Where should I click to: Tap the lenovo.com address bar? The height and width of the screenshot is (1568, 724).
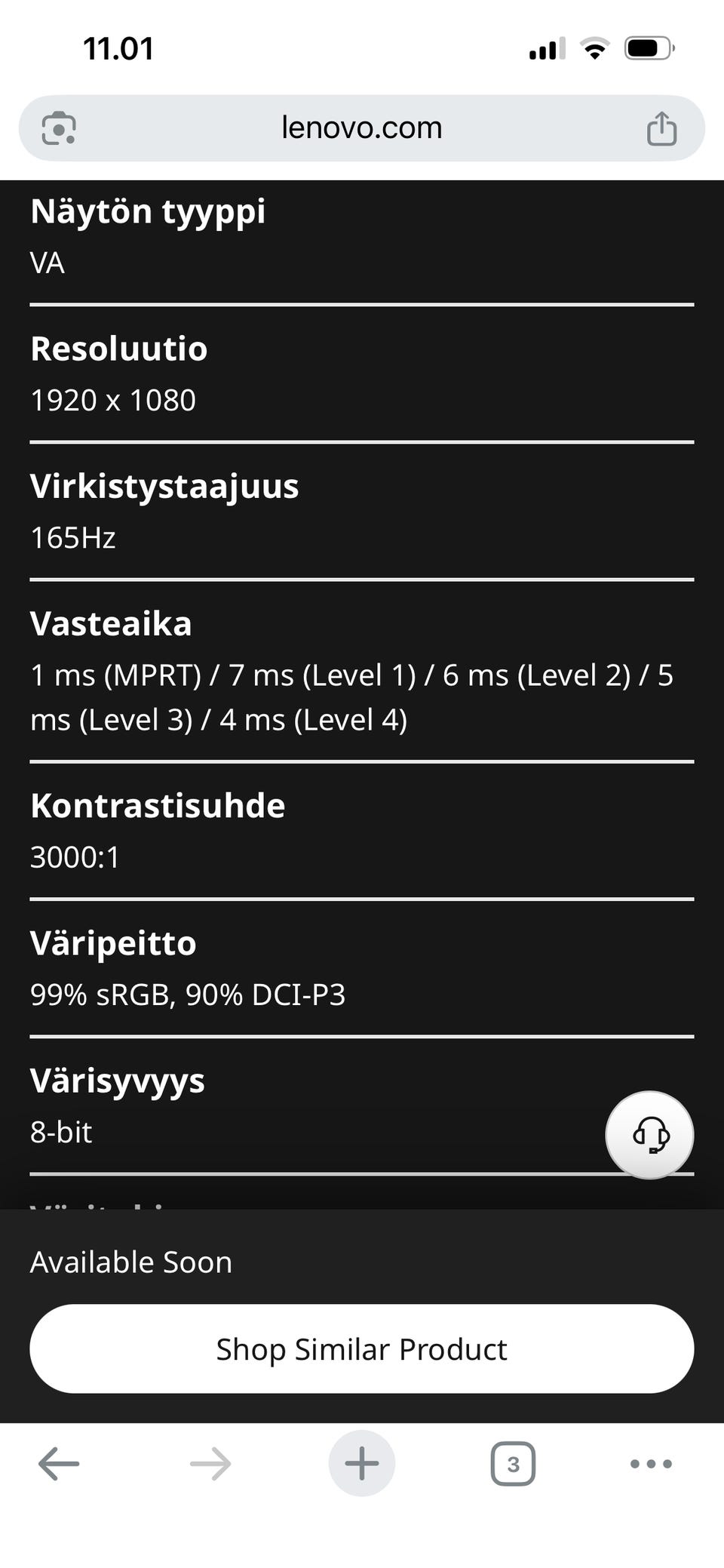362,127
